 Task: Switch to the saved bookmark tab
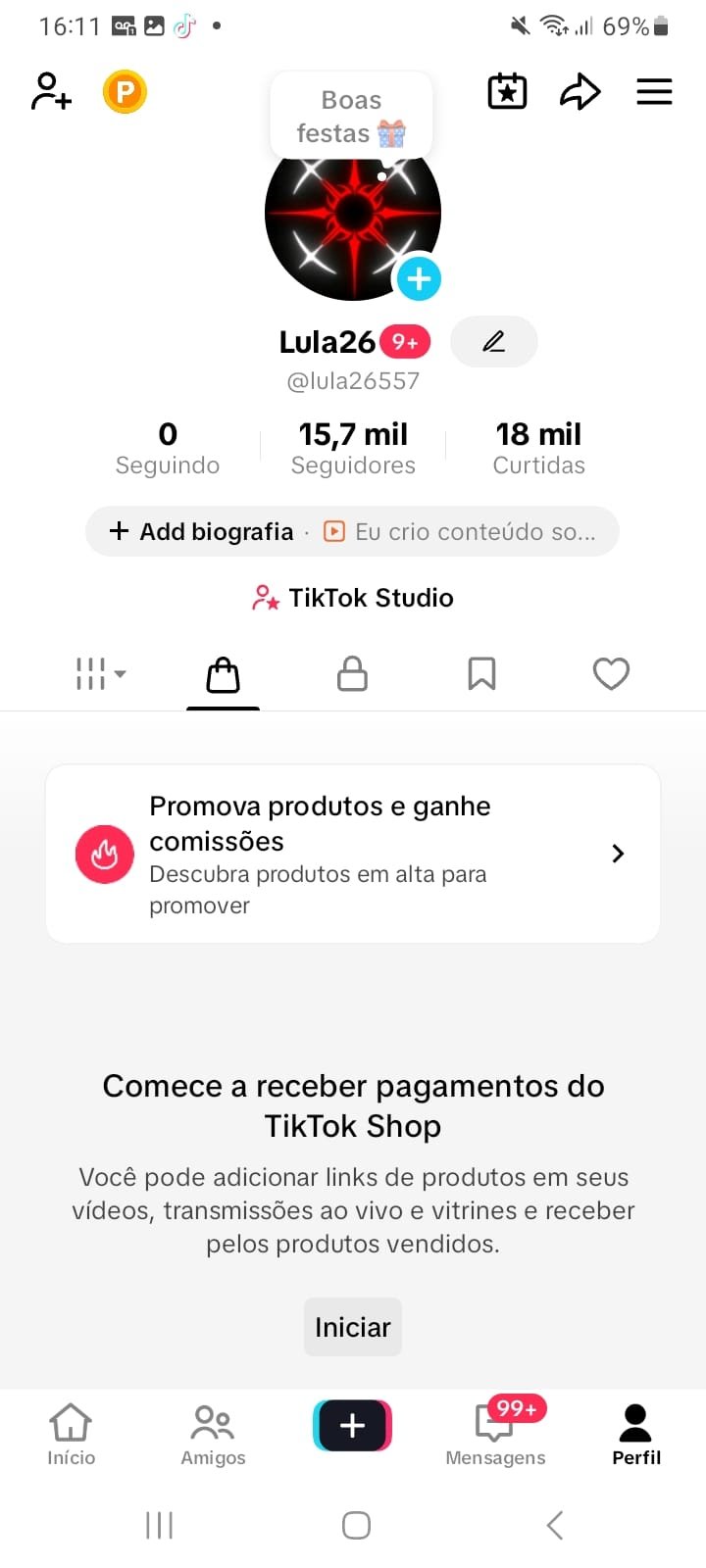pos(481,674)
